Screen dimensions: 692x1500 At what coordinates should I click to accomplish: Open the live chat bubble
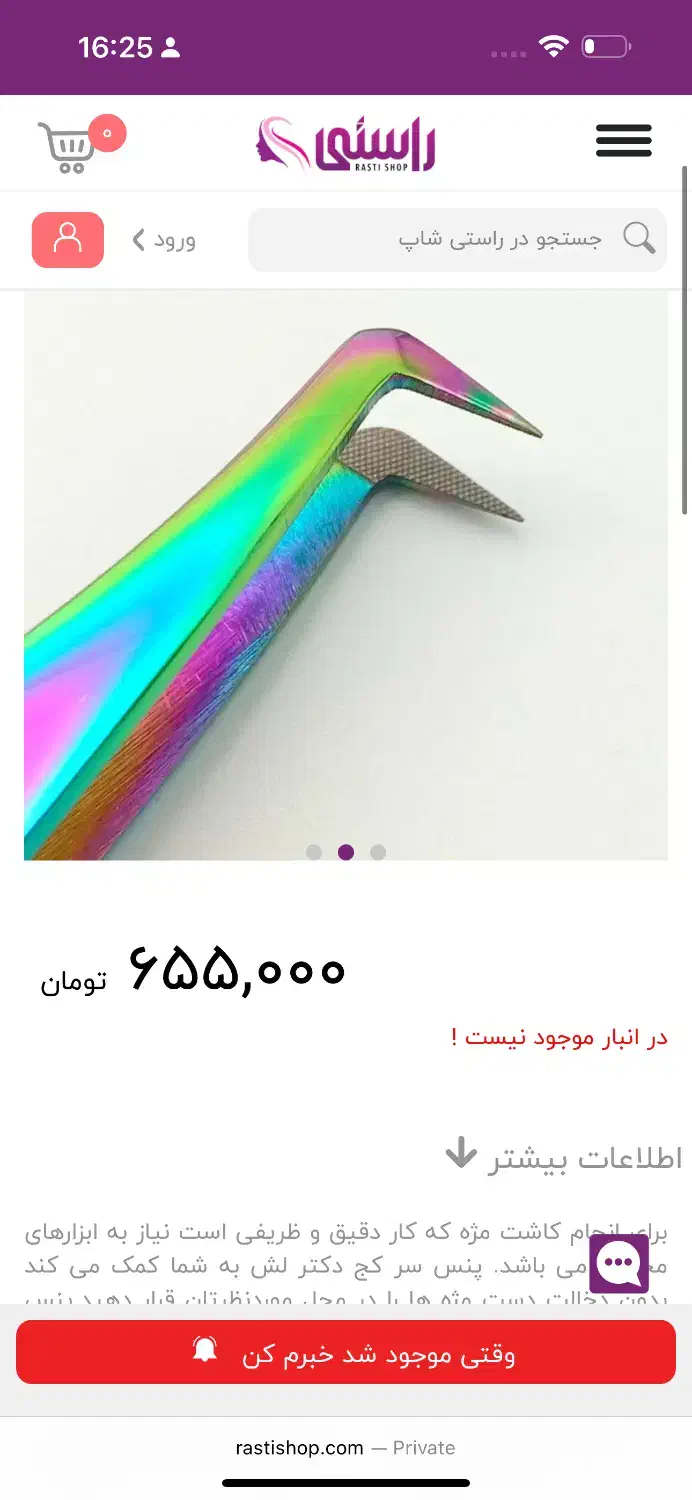(x=619, y=1264)
